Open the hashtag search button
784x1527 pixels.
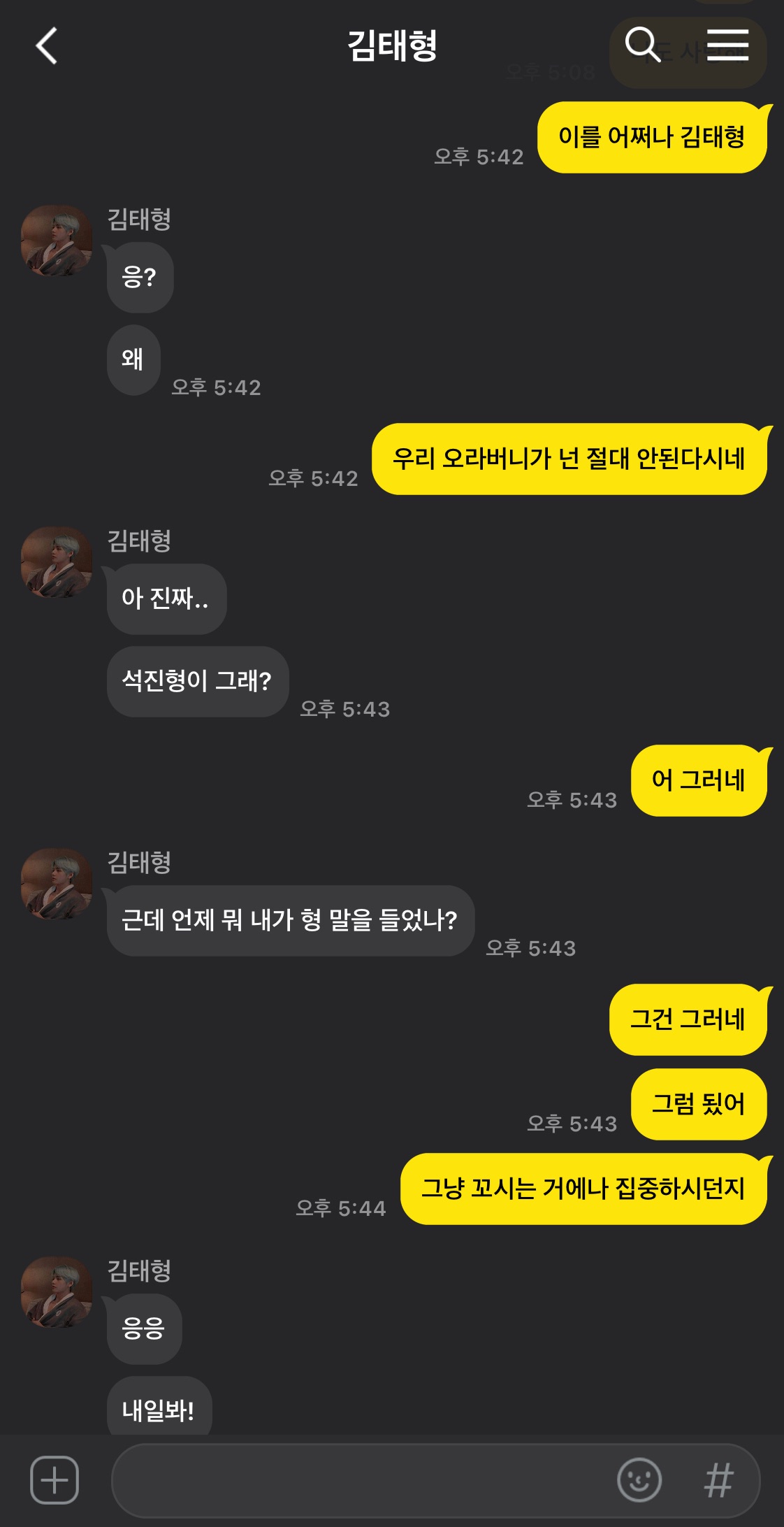[x=718, y=1479]
